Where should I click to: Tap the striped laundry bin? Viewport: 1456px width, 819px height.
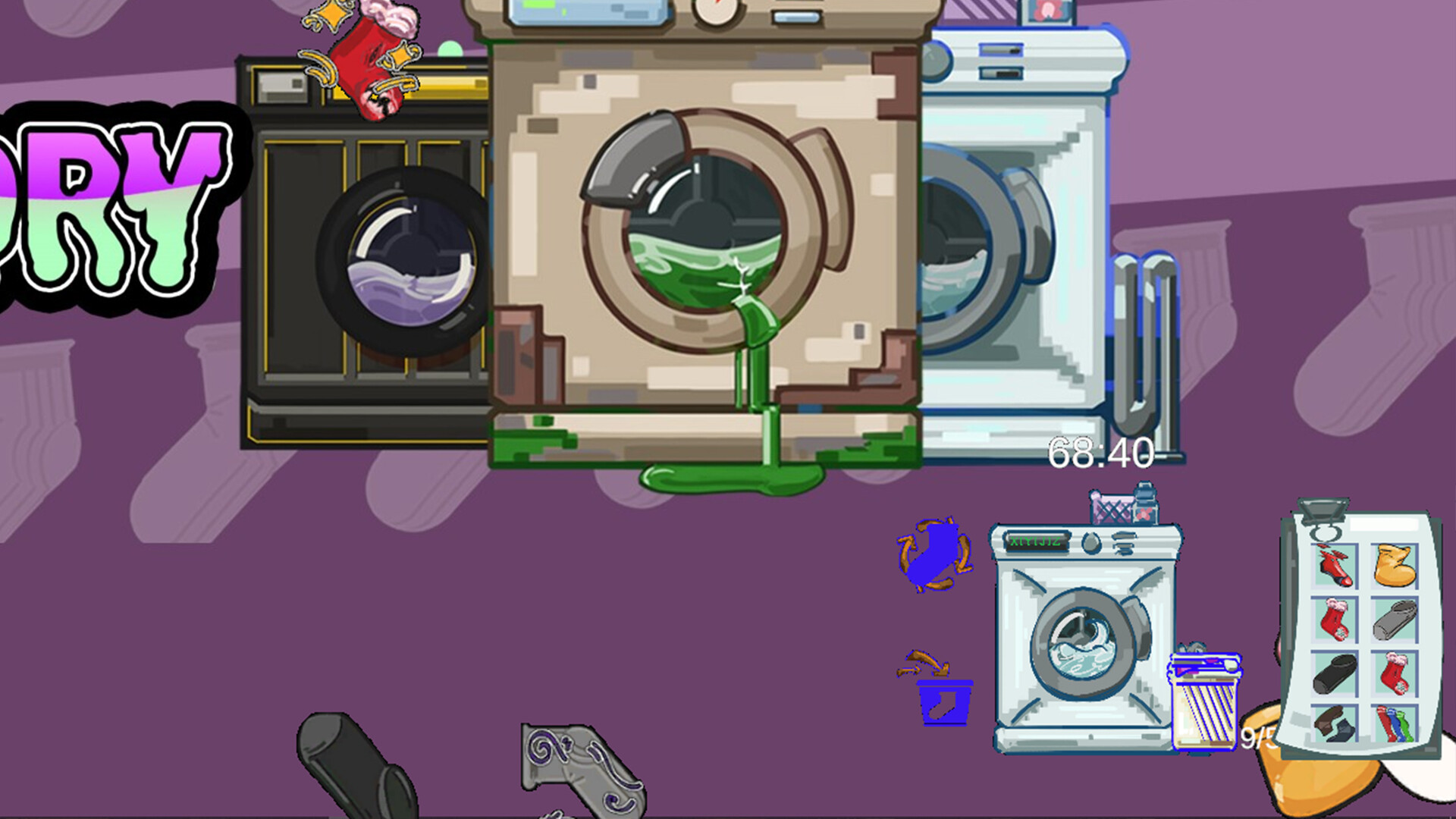click(x=1204, y=701)
